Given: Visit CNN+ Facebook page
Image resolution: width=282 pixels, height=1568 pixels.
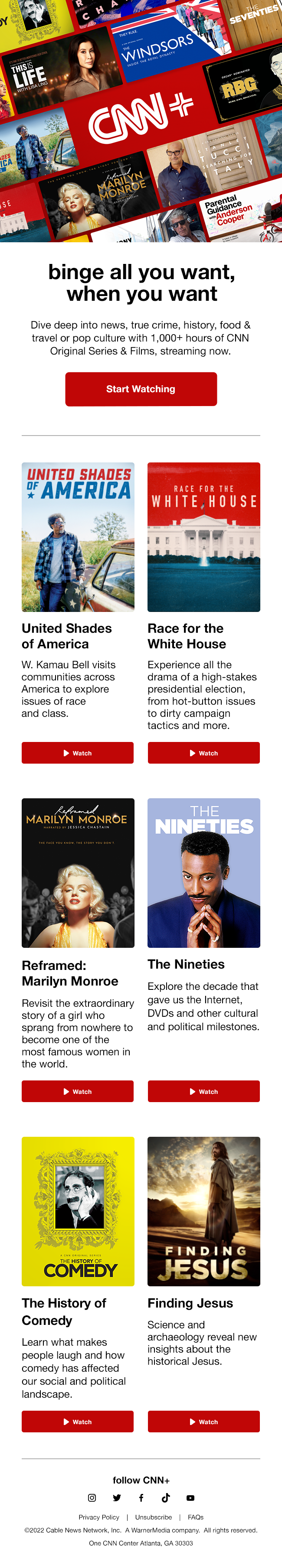Looking at the screenshot, I should tap(141, 1497).
